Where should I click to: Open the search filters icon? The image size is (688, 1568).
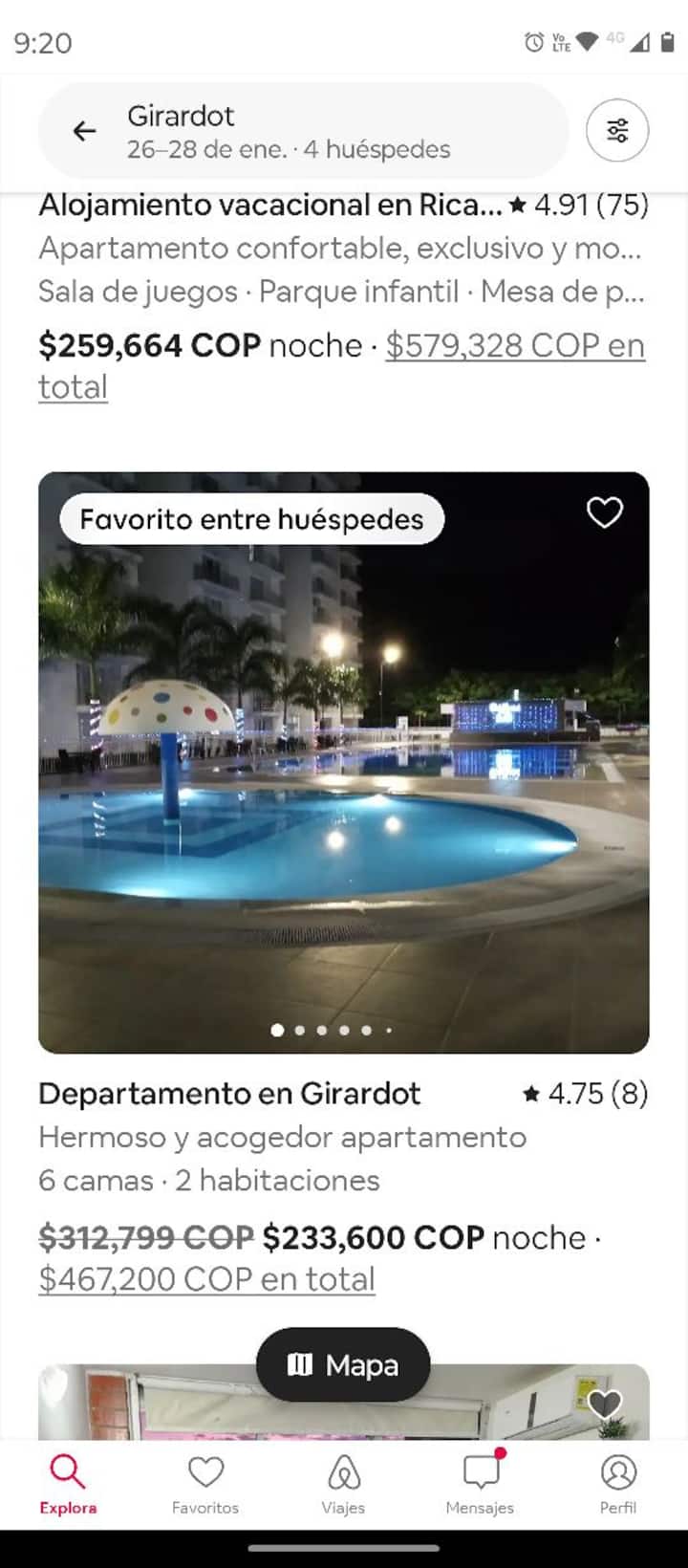[617, 130]
